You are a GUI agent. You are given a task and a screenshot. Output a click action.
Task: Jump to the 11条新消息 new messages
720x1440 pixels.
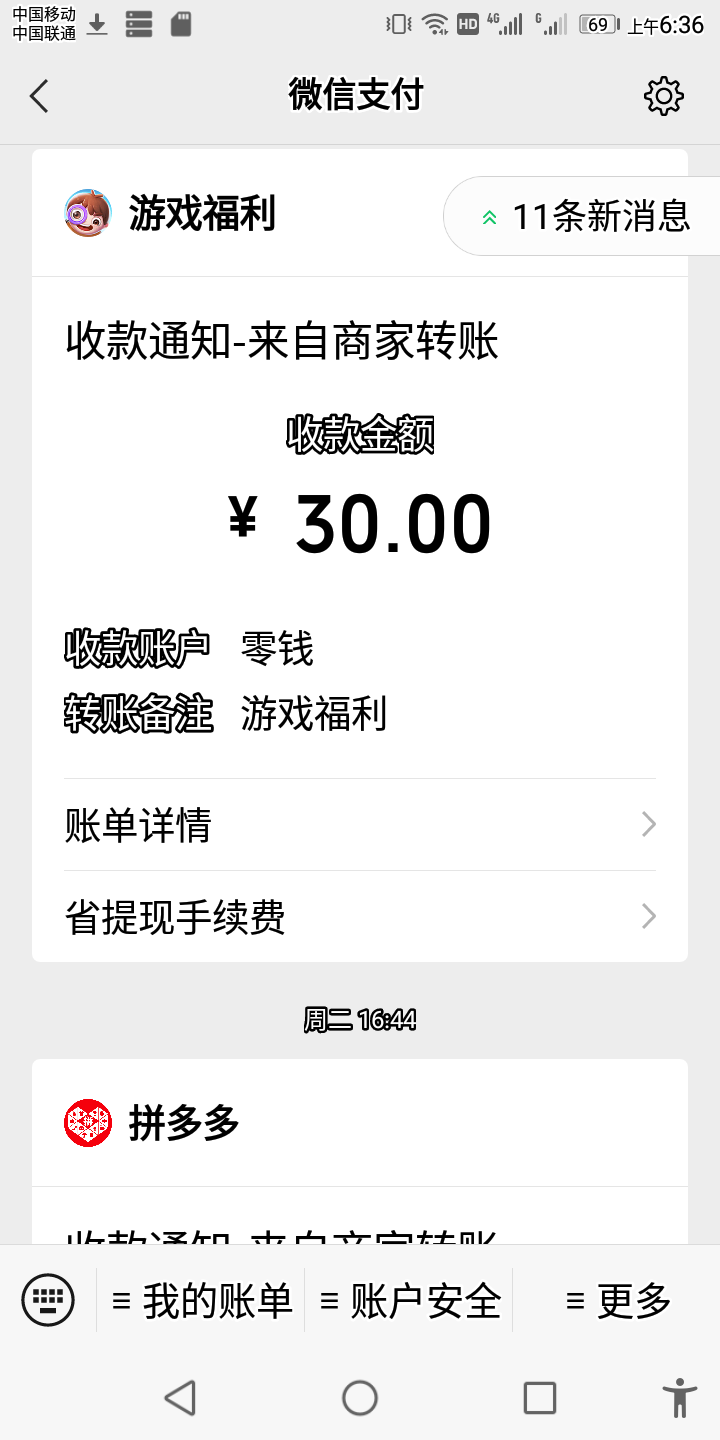tap(582, 216)
